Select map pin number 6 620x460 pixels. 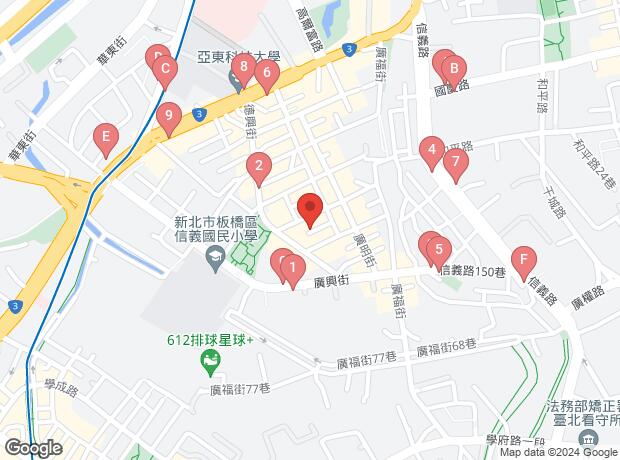pyautogui.click(x=266, y=73)
